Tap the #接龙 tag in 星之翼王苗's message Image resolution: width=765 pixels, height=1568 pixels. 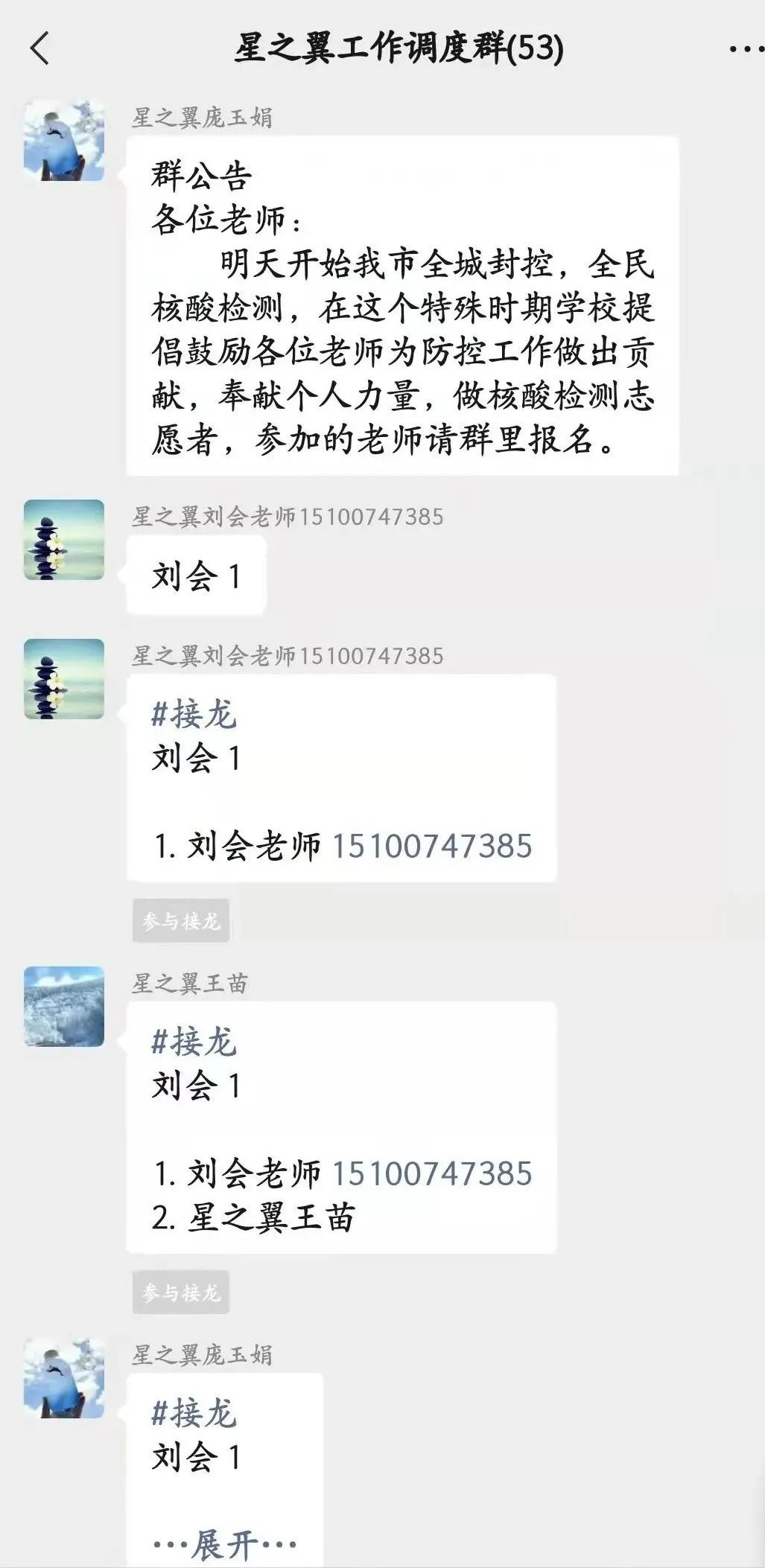point(194,1042)
